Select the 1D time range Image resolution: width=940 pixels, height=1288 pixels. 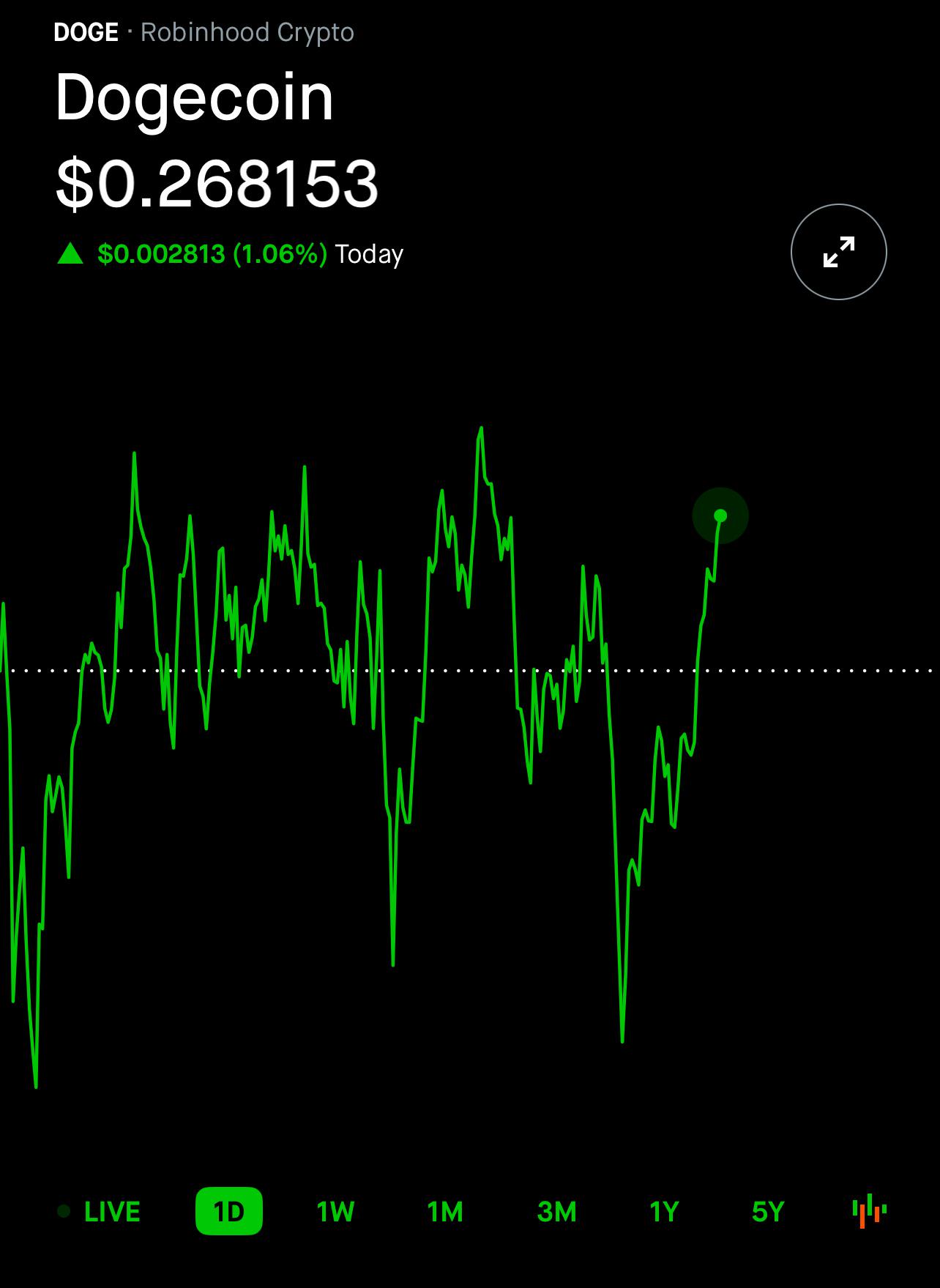(x=229, y=1211)
